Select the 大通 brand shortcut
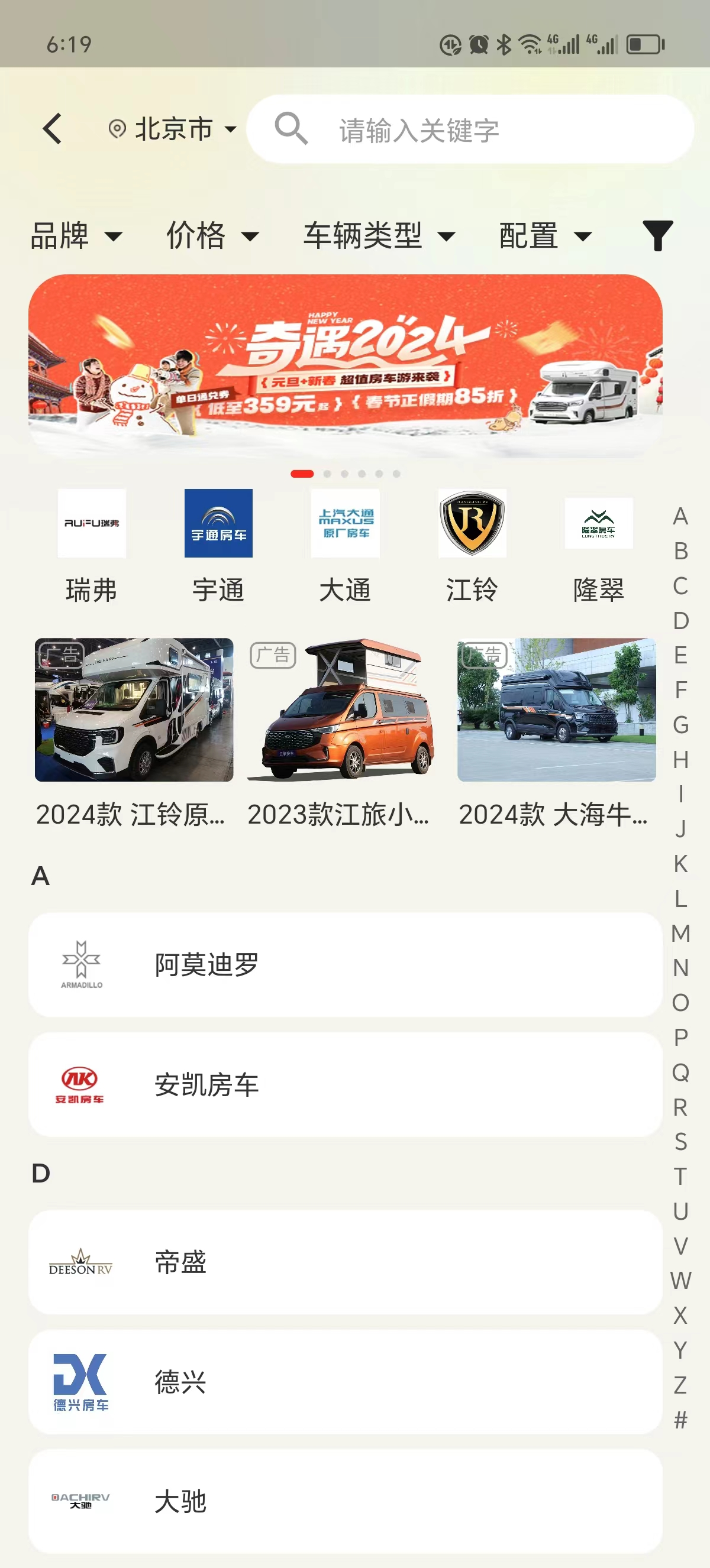Viewport: 710px width, 1568px height. click(x=346, y=545)
